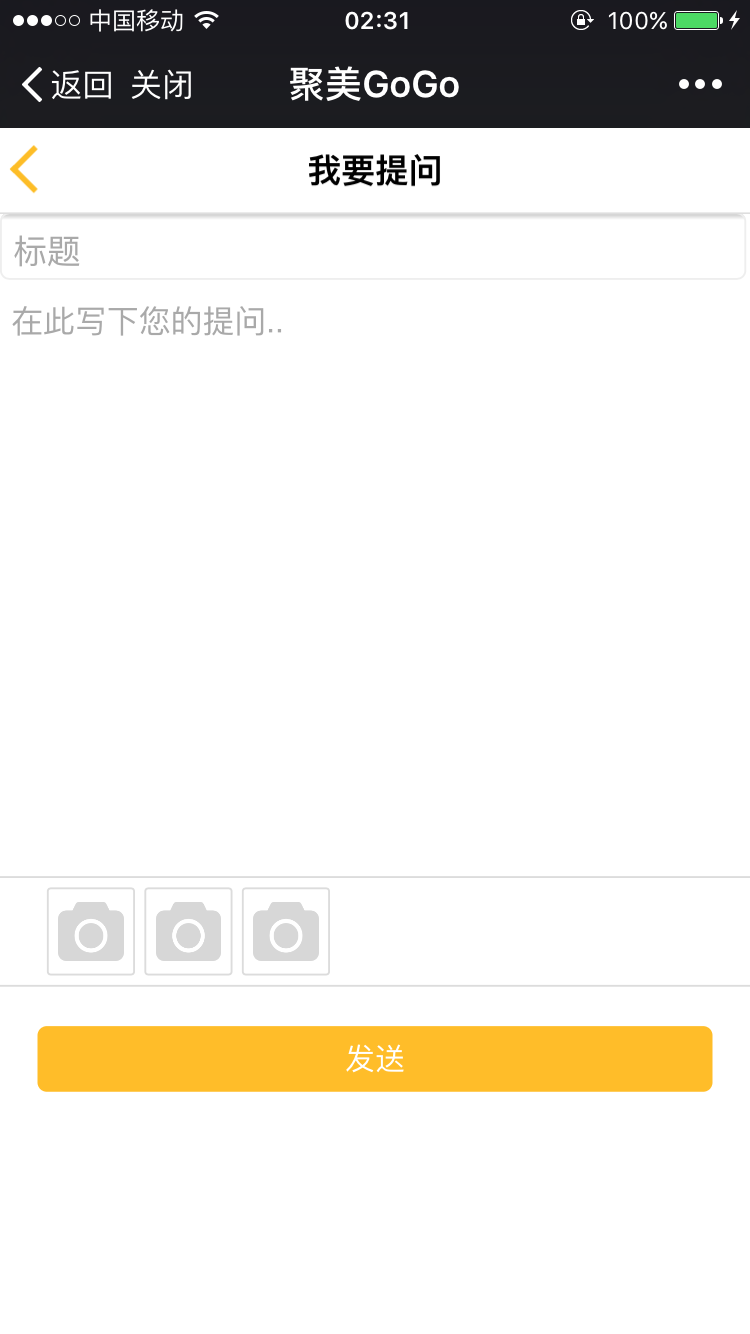Send the question with 发送

(375, 1058)
